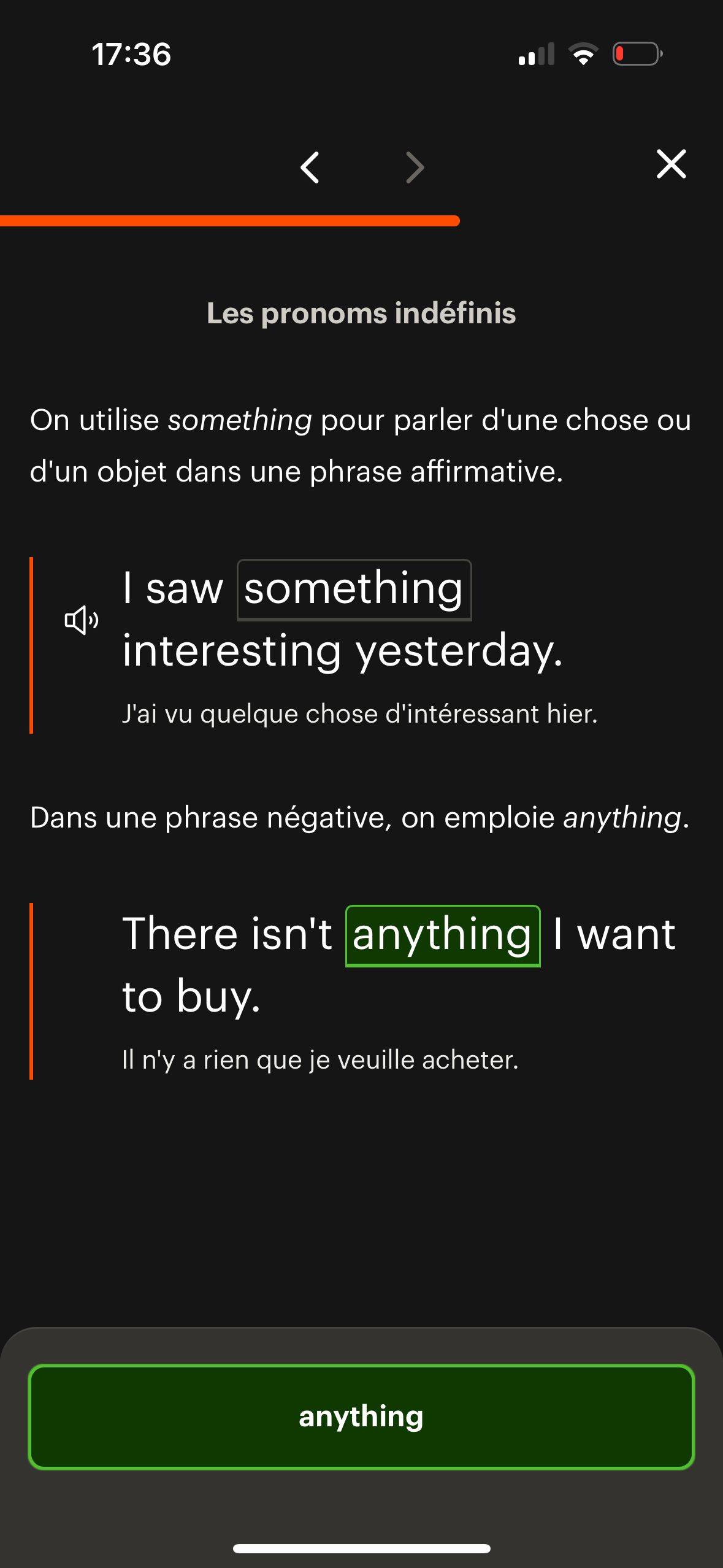Select the "anything" answer button

click(361, 1416)
